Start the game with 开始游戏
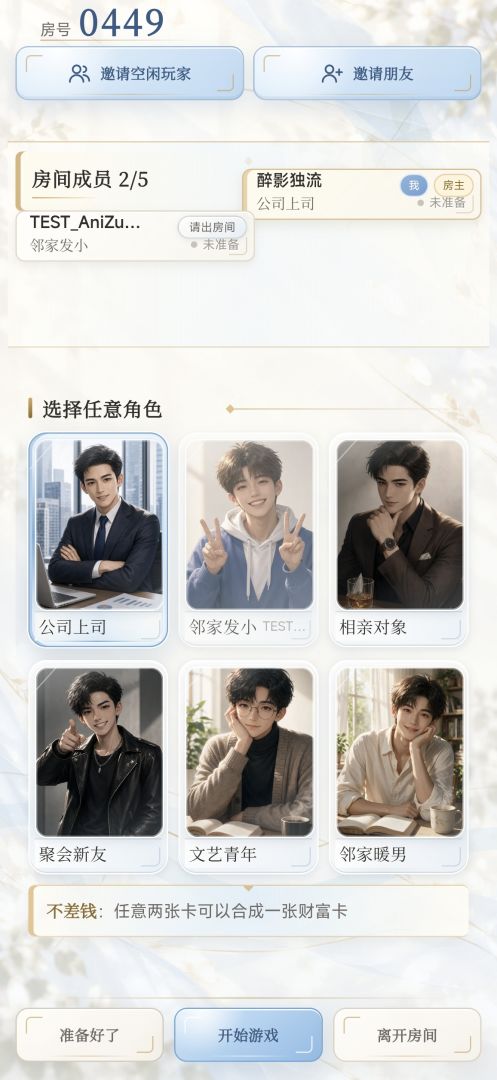The width and height of the screenshot is (497, 1080). pos(248,1035)
